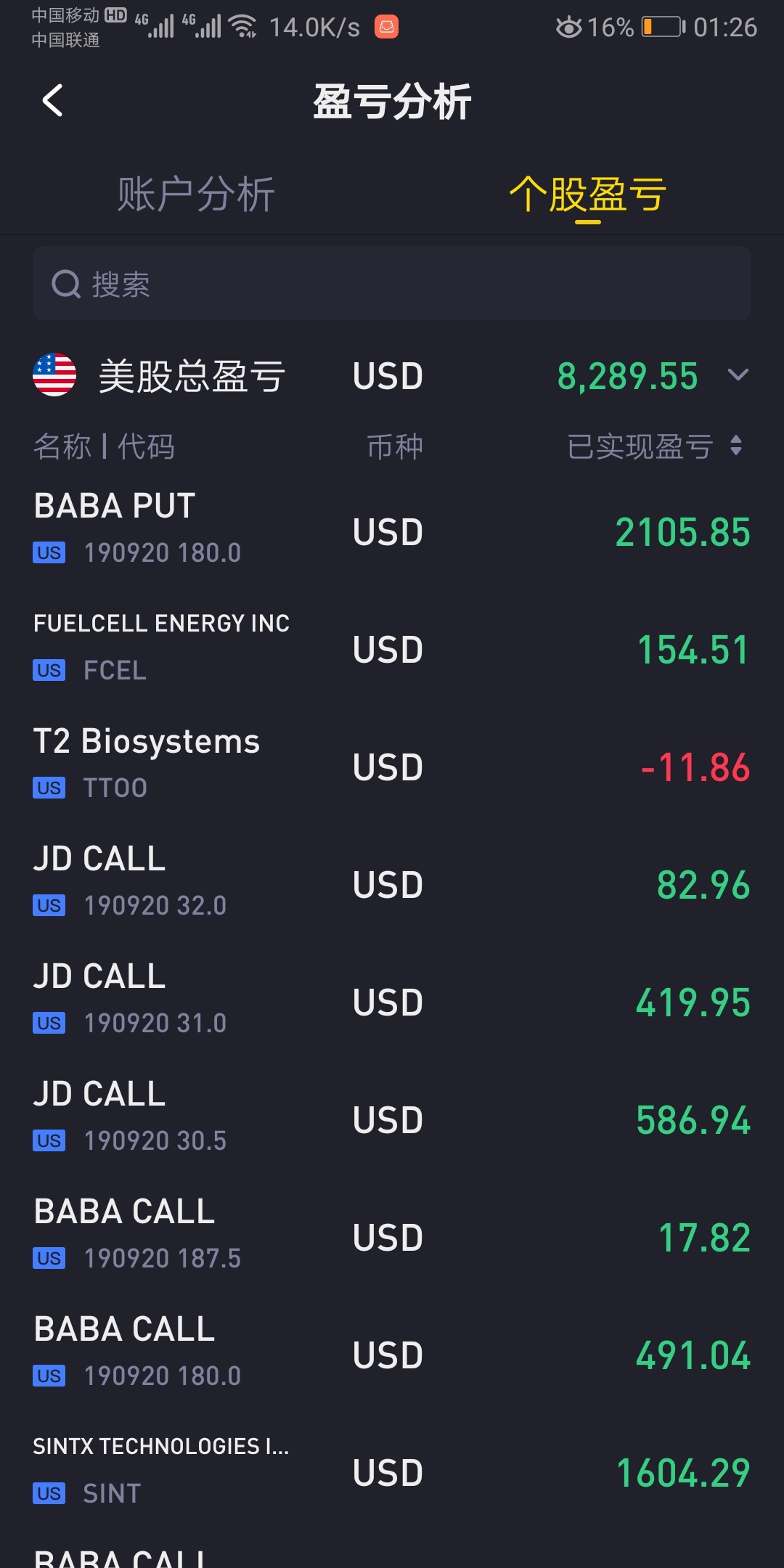Screen dimensions: 784x1568
Task: Expand the 美股总盈亏 chevron
Action: click(738, 375)
